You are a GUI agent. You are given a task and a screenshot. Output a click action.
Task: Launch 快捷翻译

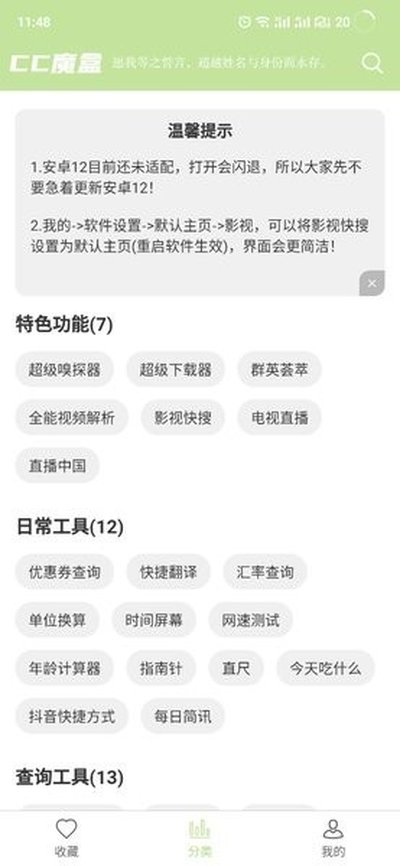coord(169,572)
